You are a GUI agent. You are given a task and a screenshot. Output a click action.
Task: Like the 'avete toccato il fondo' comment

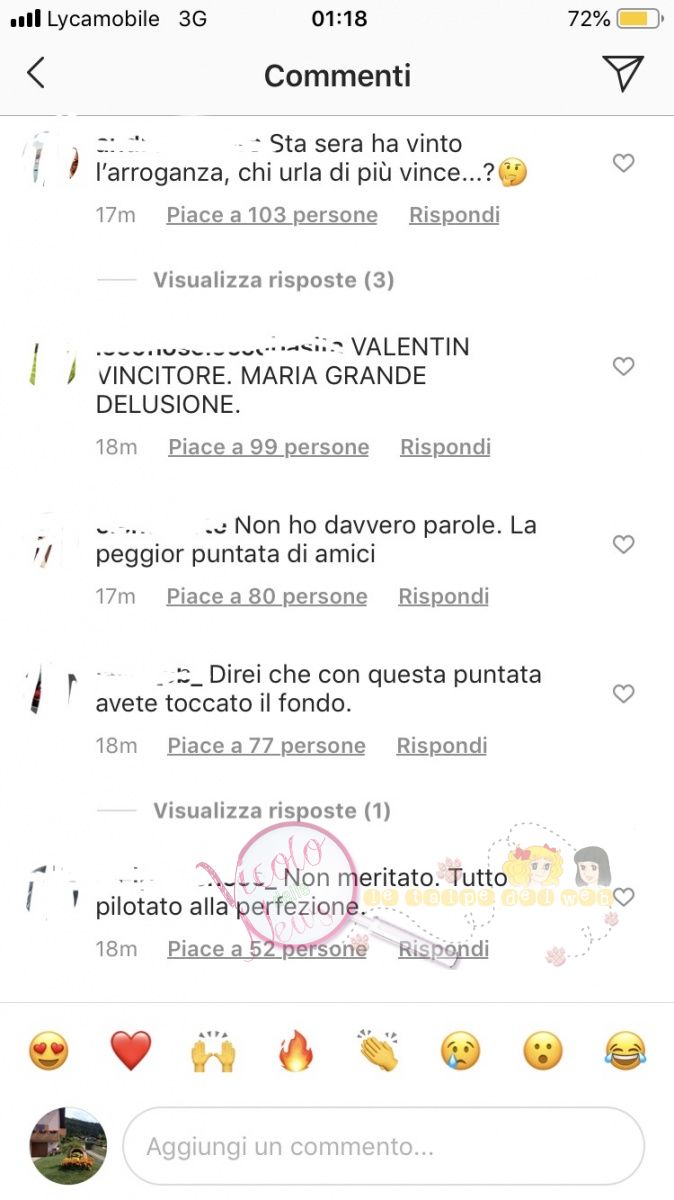click(x=623, y=694)
